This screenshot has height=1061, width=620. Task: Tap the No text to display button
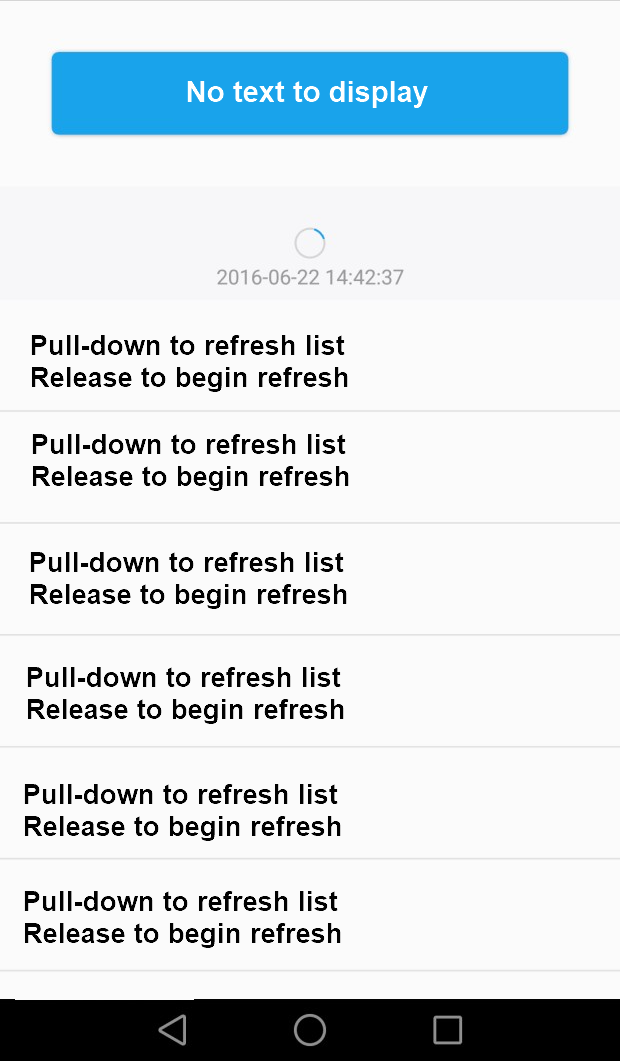(x=309, y=93)
